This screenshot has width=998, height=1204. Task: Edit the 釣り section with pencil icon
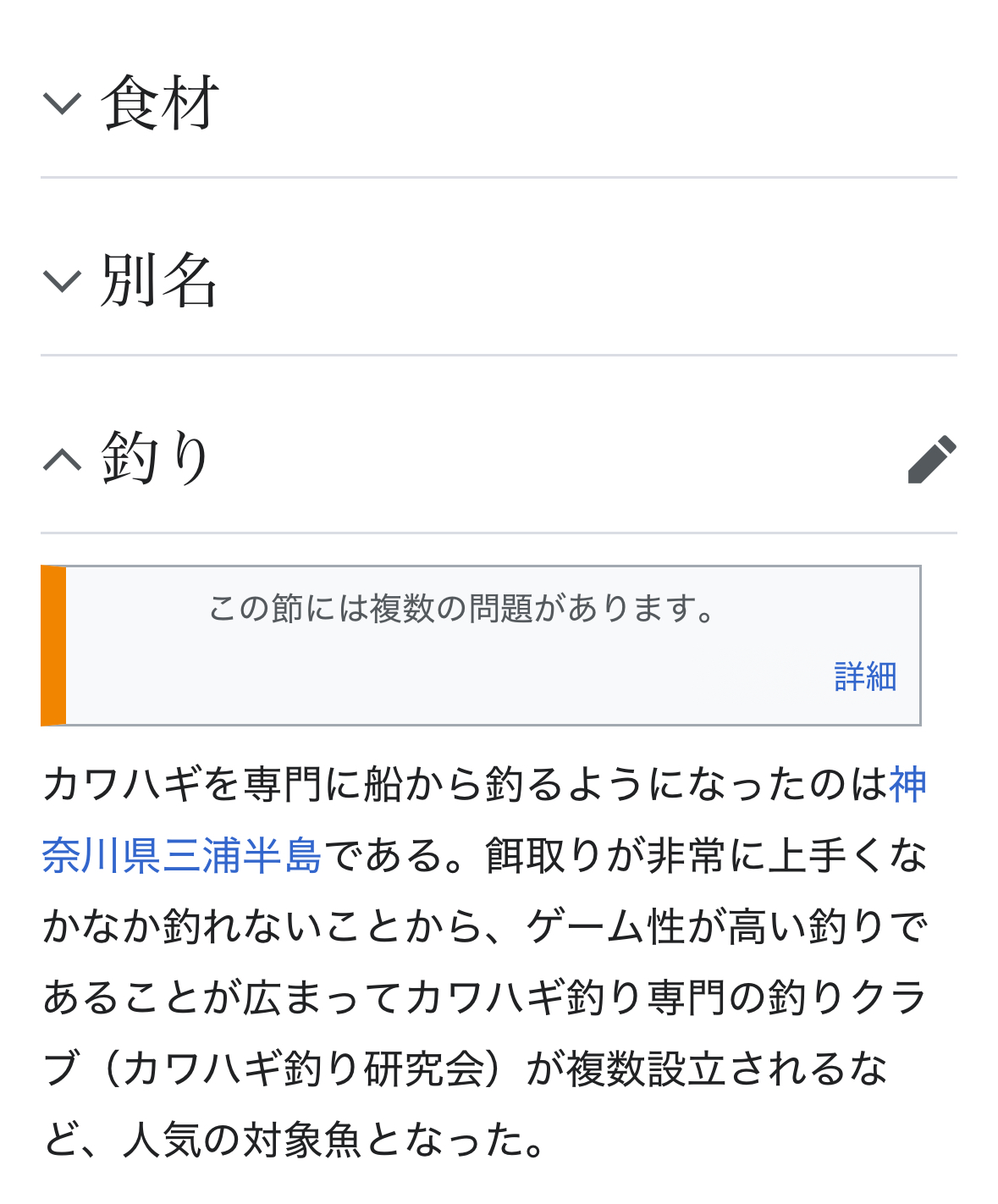tap(932, 460)
